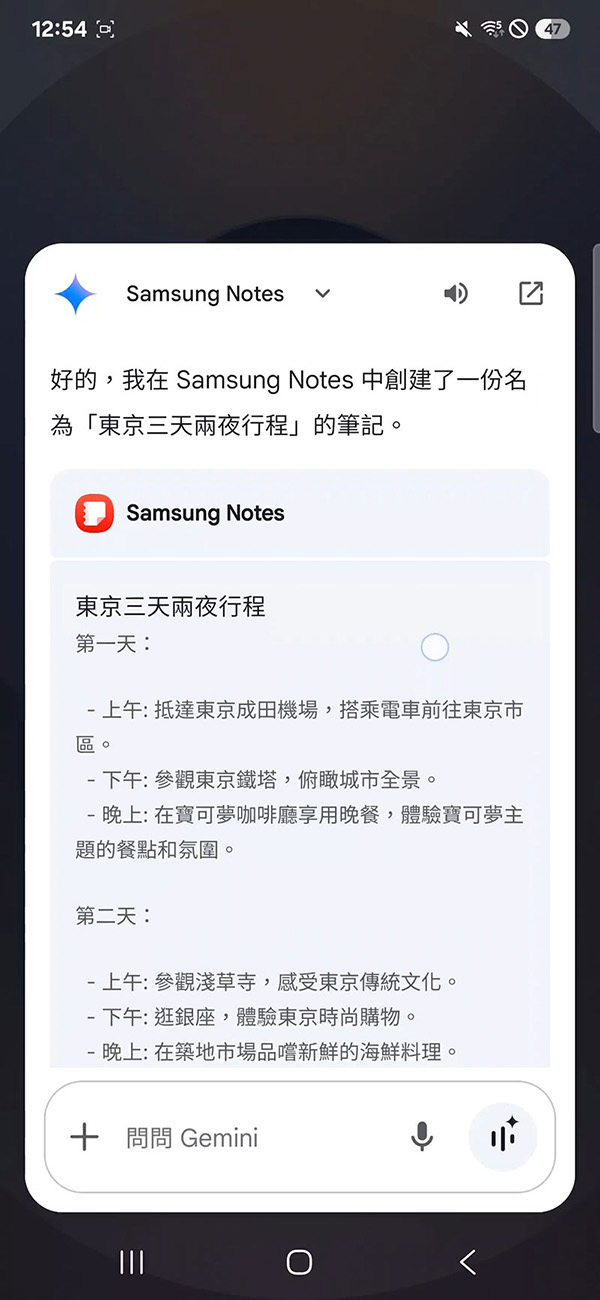Tap the plus icon to add an attachment
This screenshot has height=1300, width=600.
tap(84, 1136)
